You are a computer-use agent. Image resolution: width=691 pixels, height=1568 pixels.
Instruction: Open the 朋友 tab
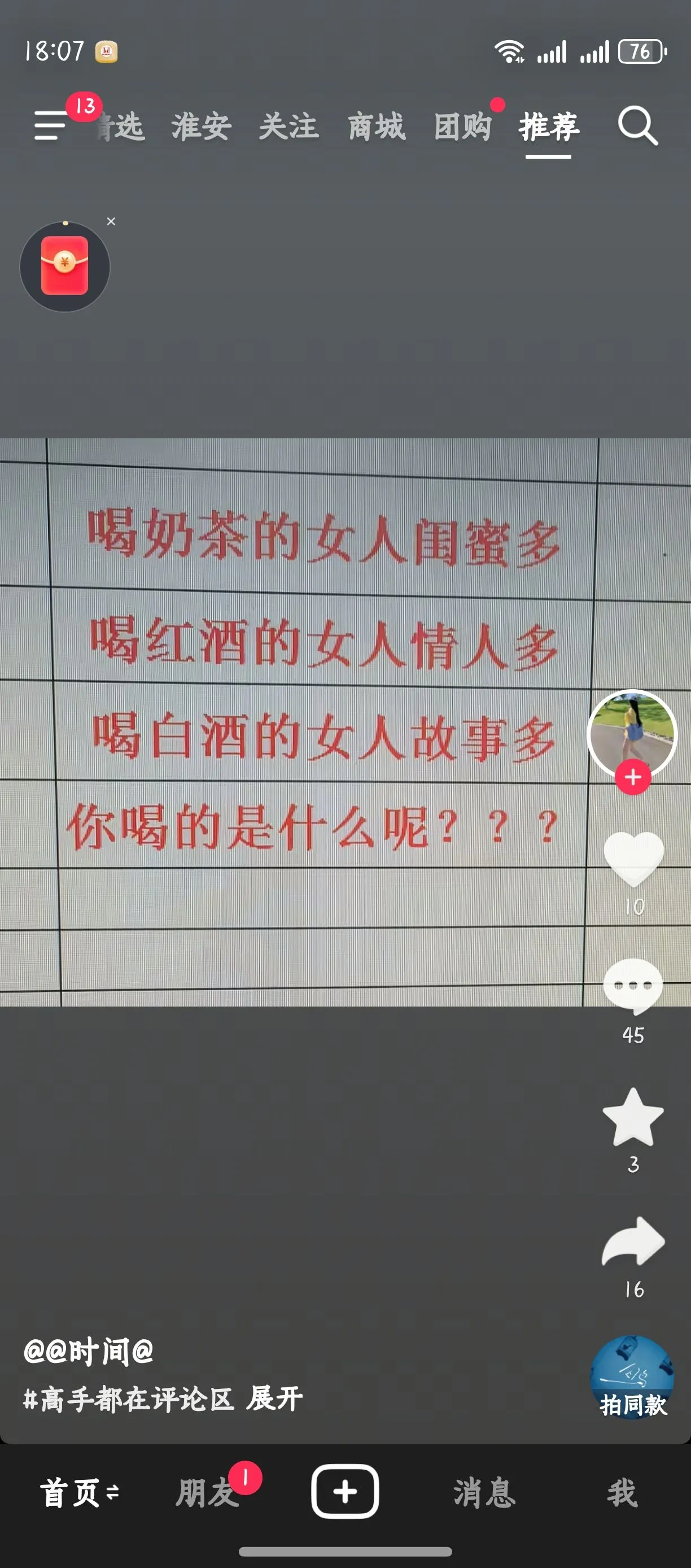207,1492
